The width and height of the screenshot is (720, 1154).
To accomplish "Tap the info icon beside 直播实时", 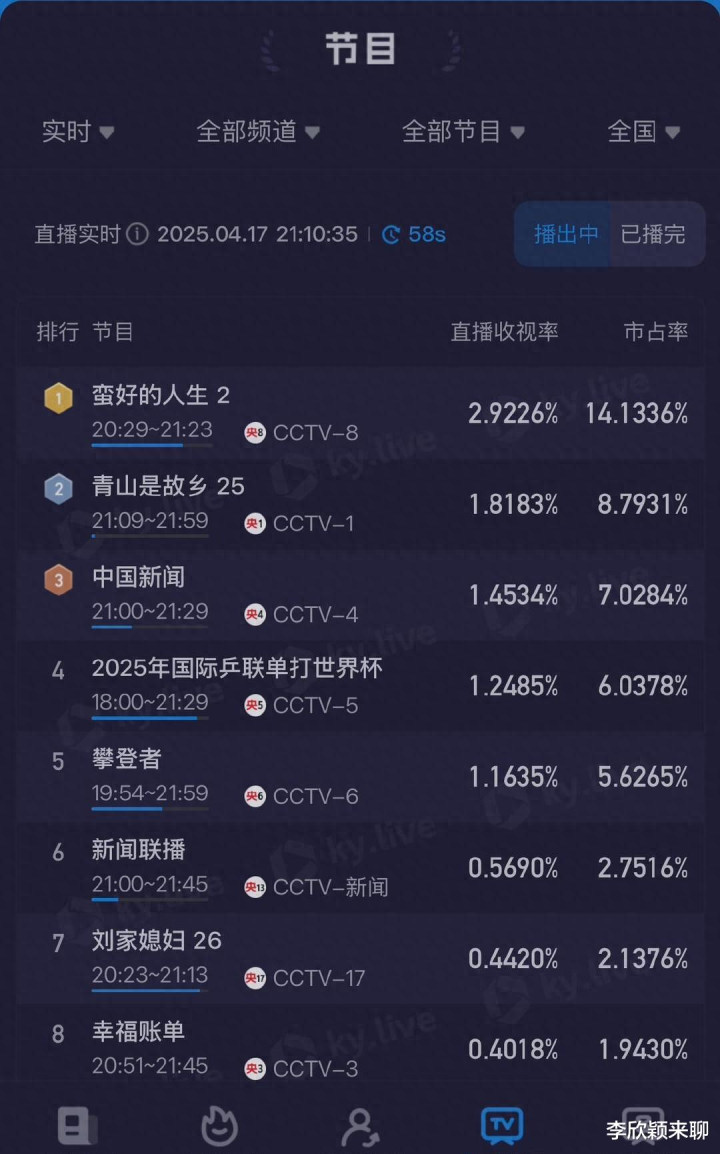I will [138, 234].
